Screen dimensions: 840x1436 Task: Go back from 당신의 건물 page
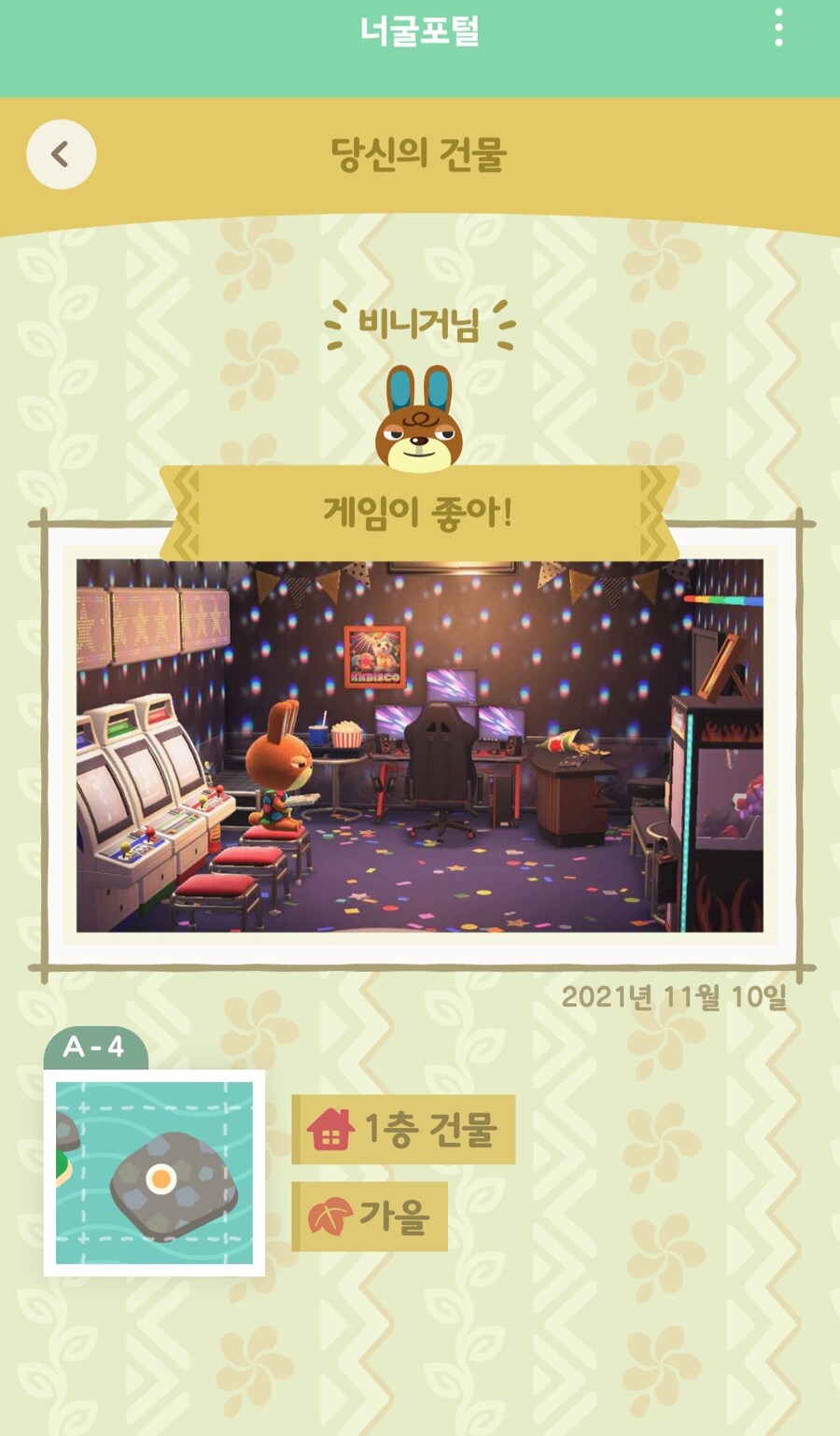[61, 154]
